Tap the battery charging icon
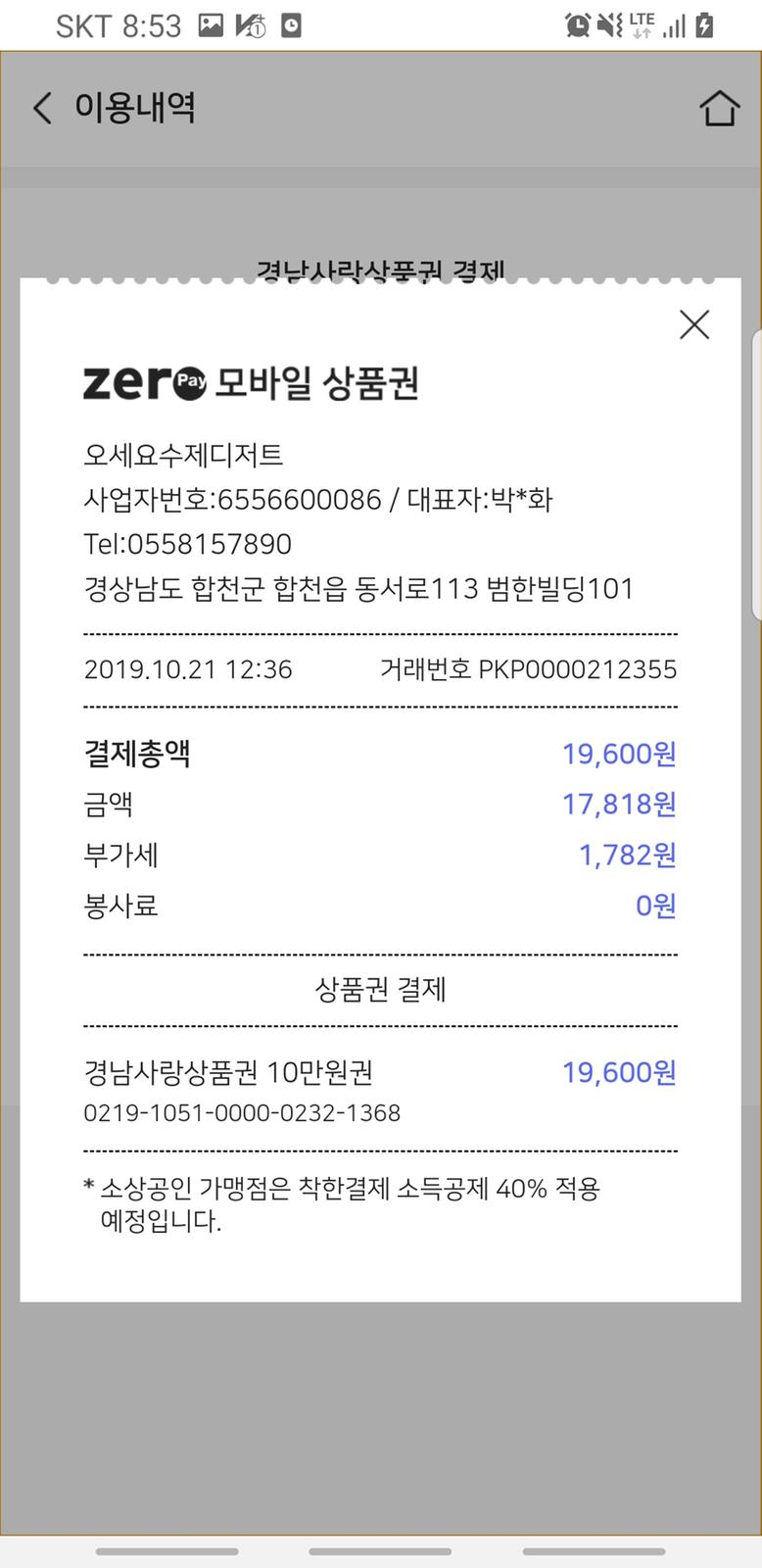Screen dimensions: 762x1568 (705, 24)
